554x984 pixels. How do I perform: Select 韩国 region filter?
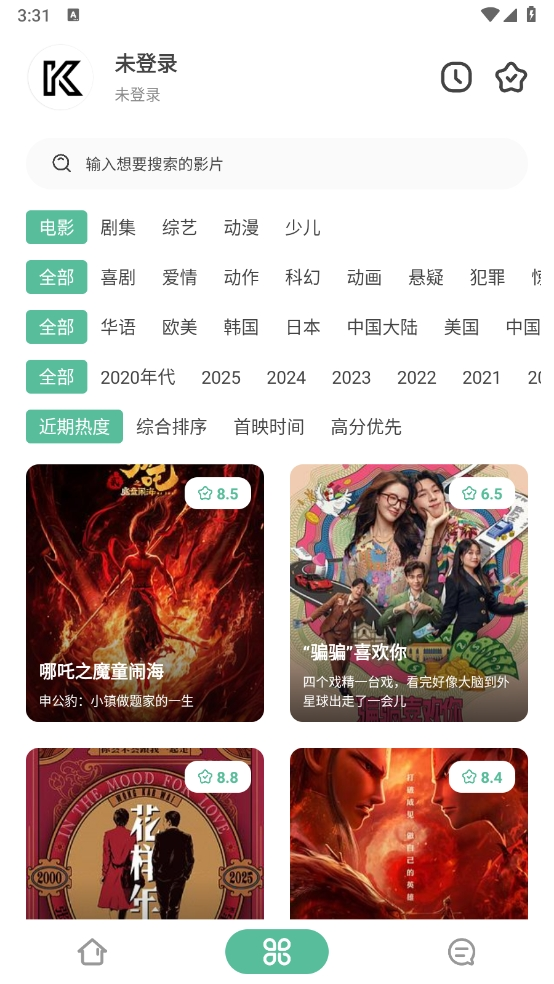(241, 327)
